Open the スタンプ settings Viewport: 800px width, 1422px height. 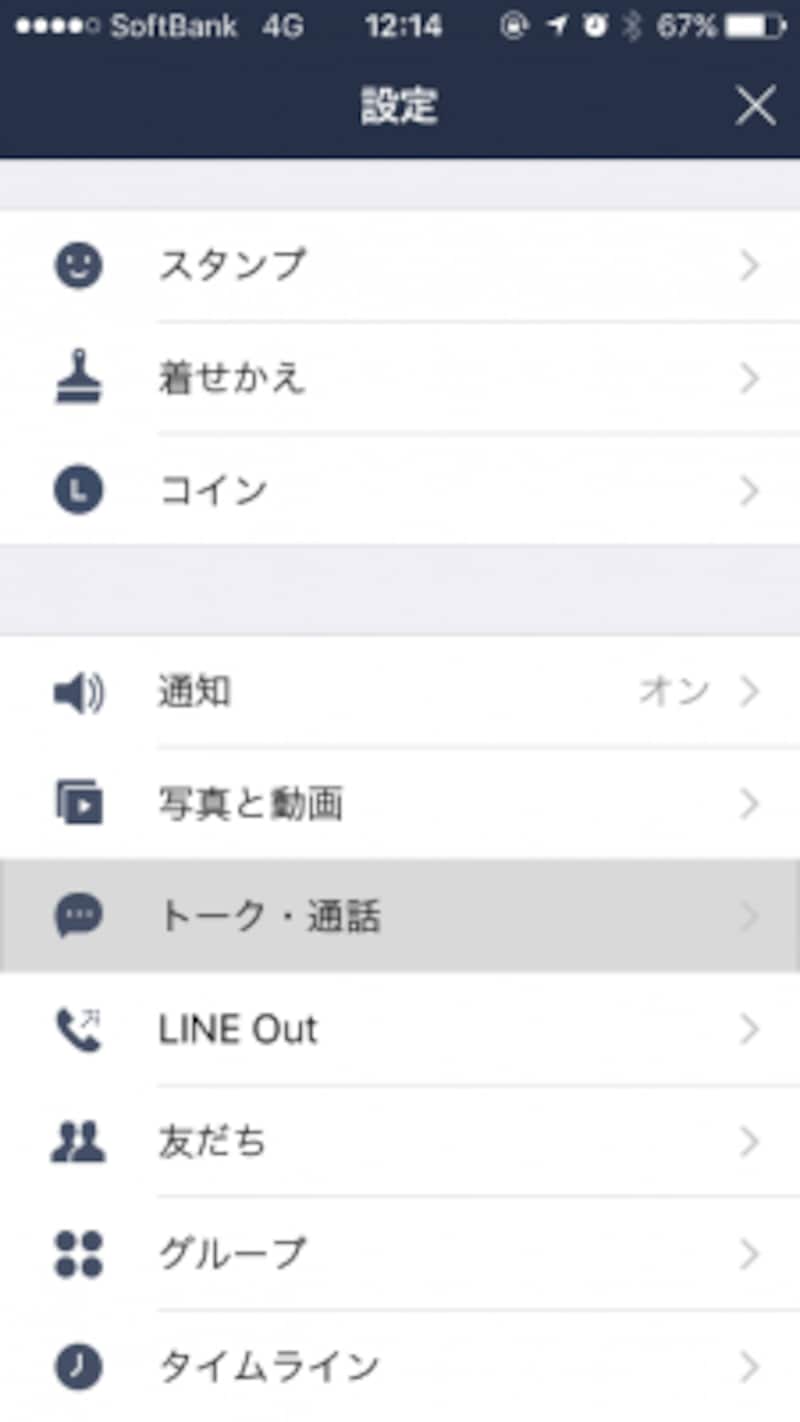tap(400, 267)
